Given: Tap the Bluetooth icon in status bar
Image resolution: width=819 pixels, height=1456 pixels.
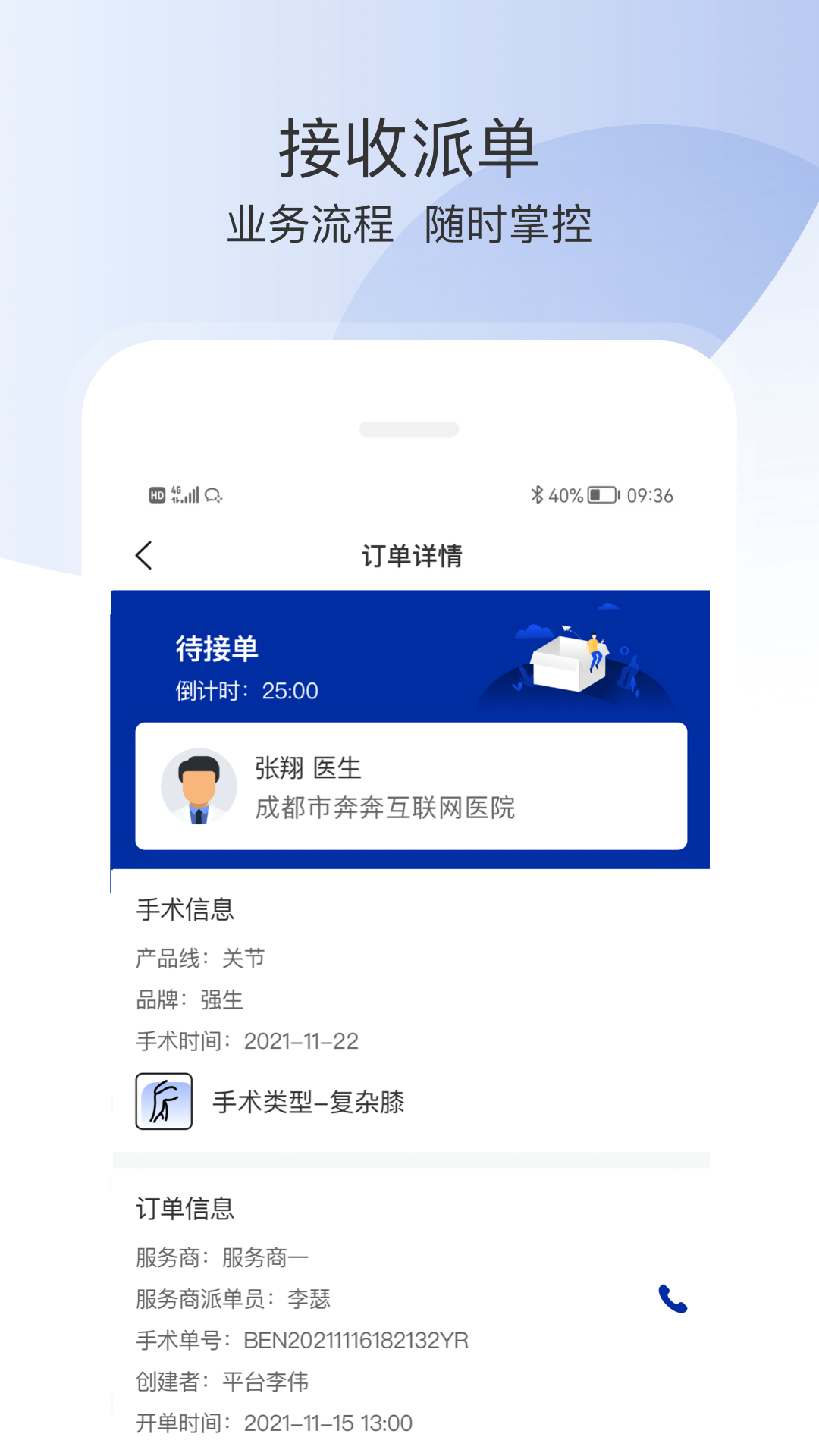Looking at the screenshot, I should 538,494.
